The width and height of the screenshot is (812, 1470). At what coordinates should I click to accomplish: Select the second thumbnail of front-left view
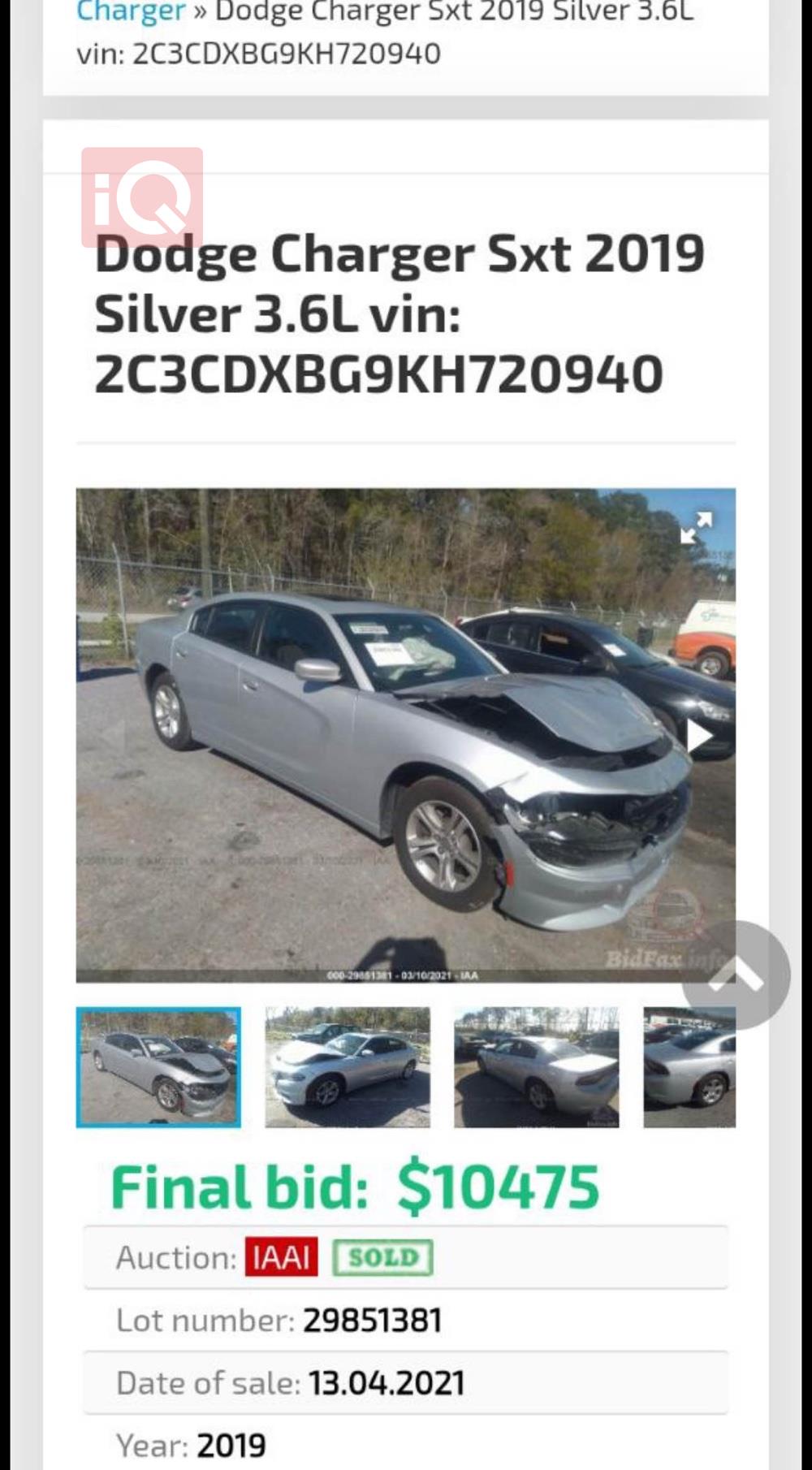[348, 1067]
